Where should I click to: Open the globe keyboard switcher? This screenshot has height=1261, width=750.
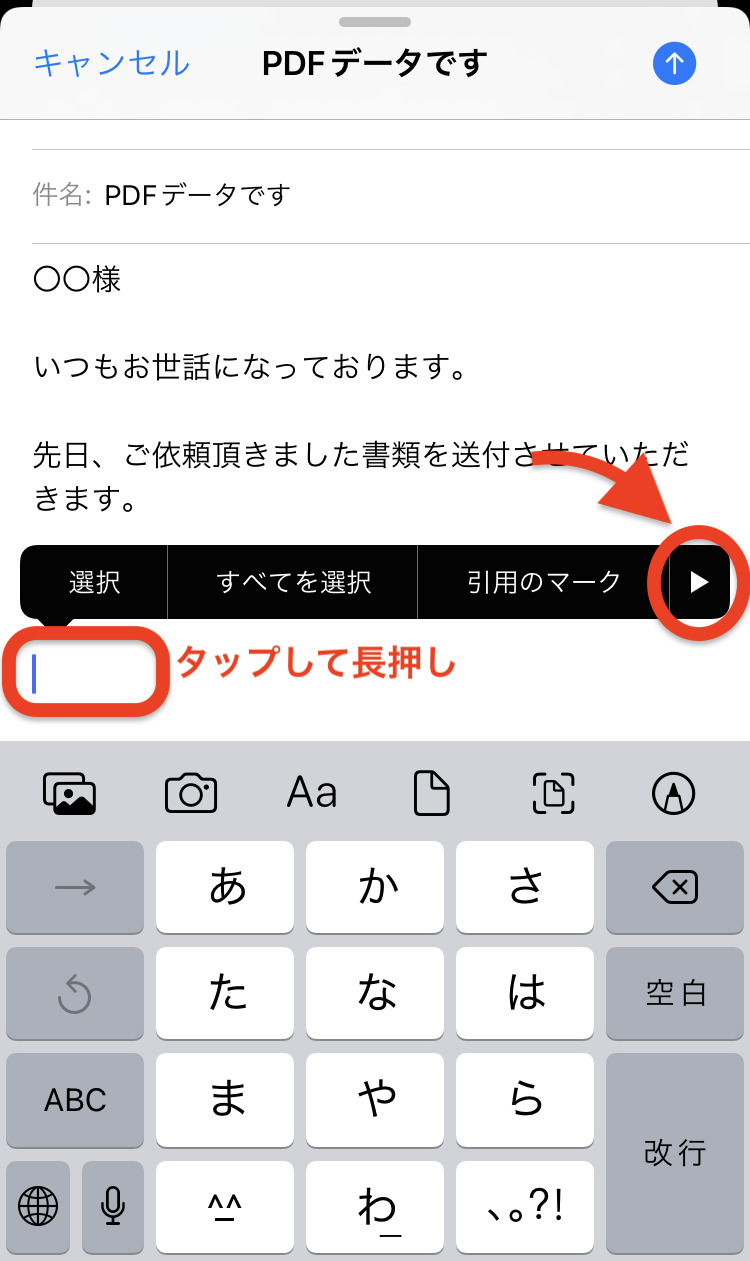tap(39, 1207)
